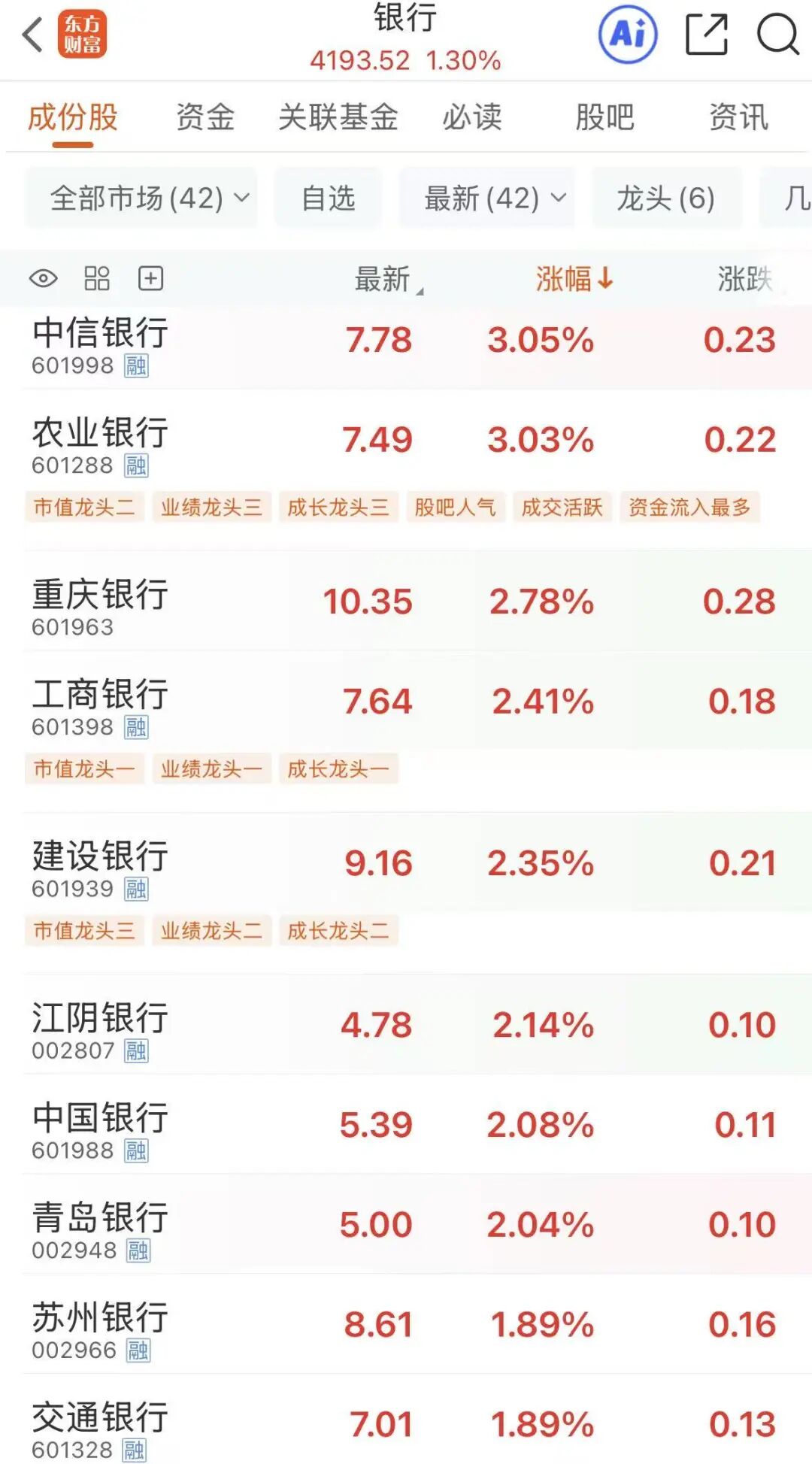The image size is (812, 1464).
Task: Toggle 自选 watchlist filter
Action: (329, 197)
